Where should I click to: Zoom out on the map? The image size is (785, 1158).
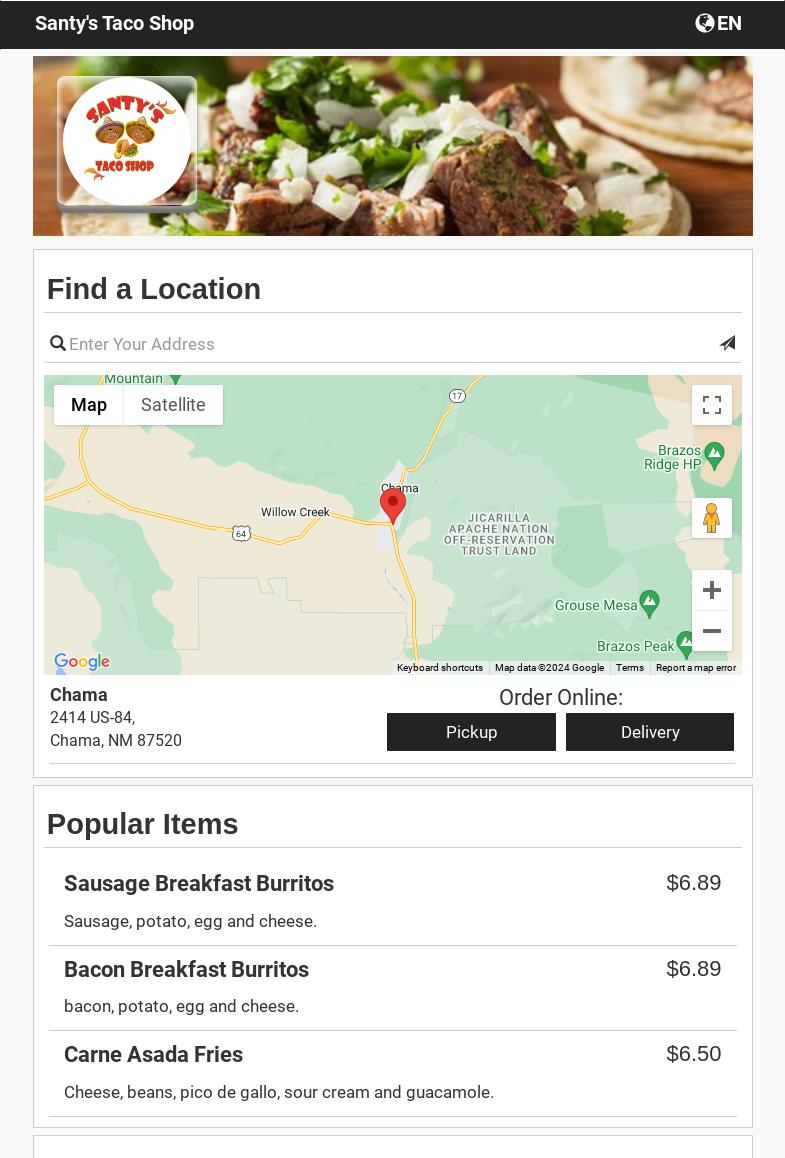point(711,631)
